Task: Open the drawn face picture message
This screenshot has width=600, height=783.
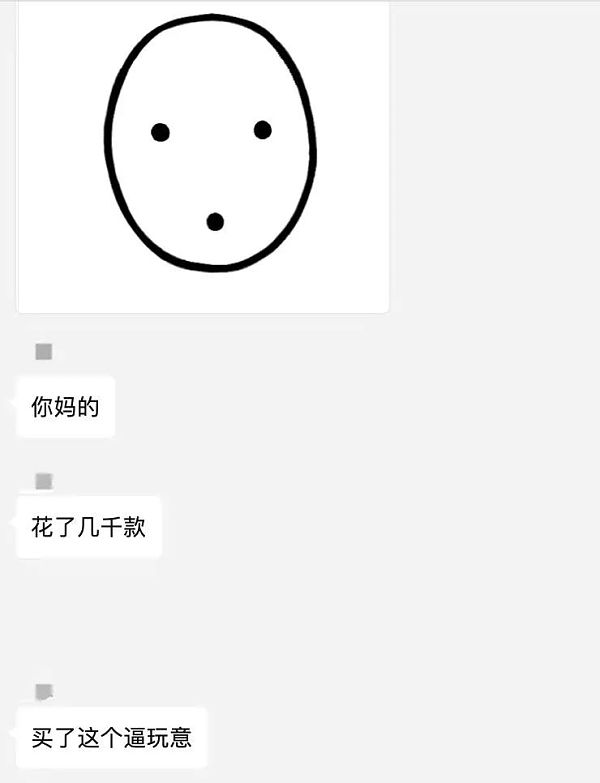Action: coord(203,155)
